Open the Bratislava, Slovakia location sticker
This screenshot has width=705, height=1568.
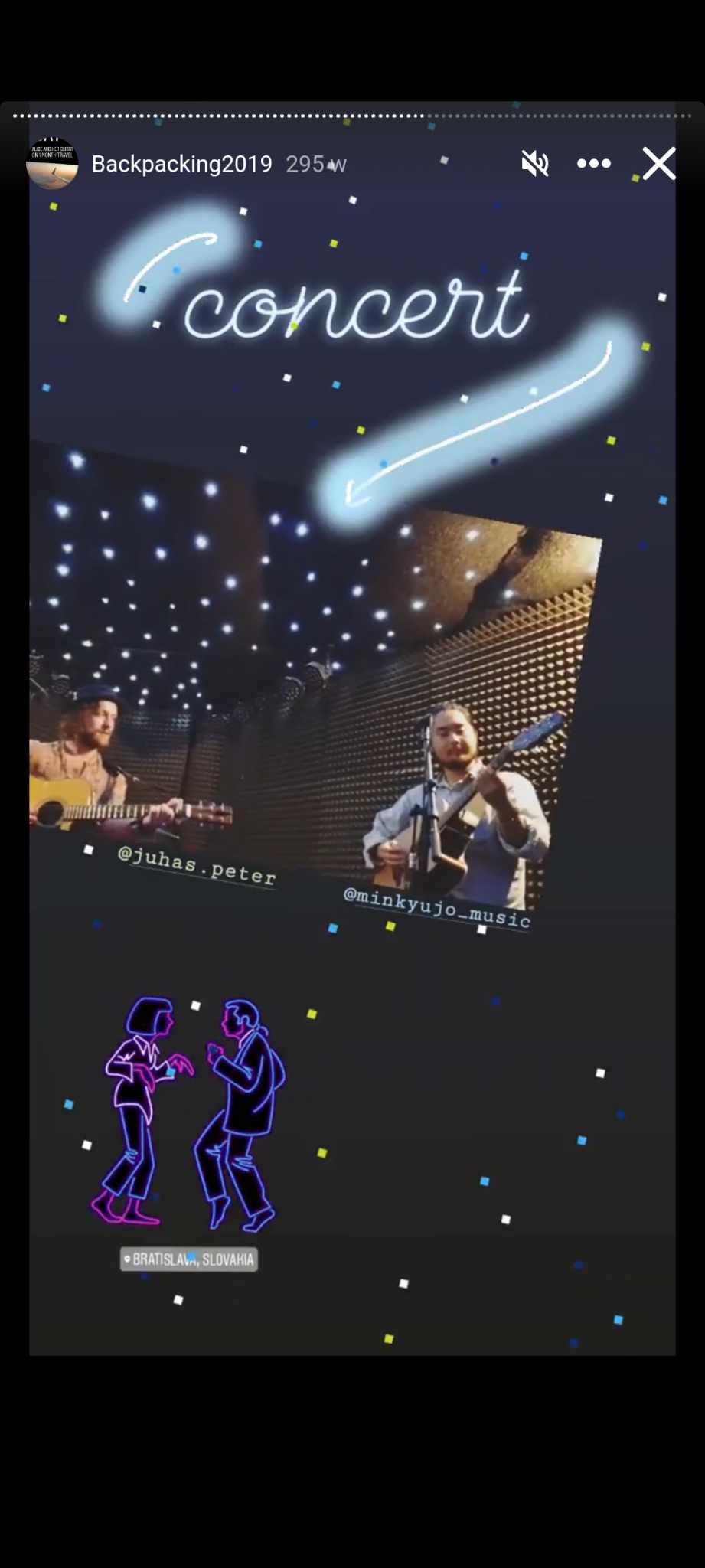click(x=189, y=1259)
